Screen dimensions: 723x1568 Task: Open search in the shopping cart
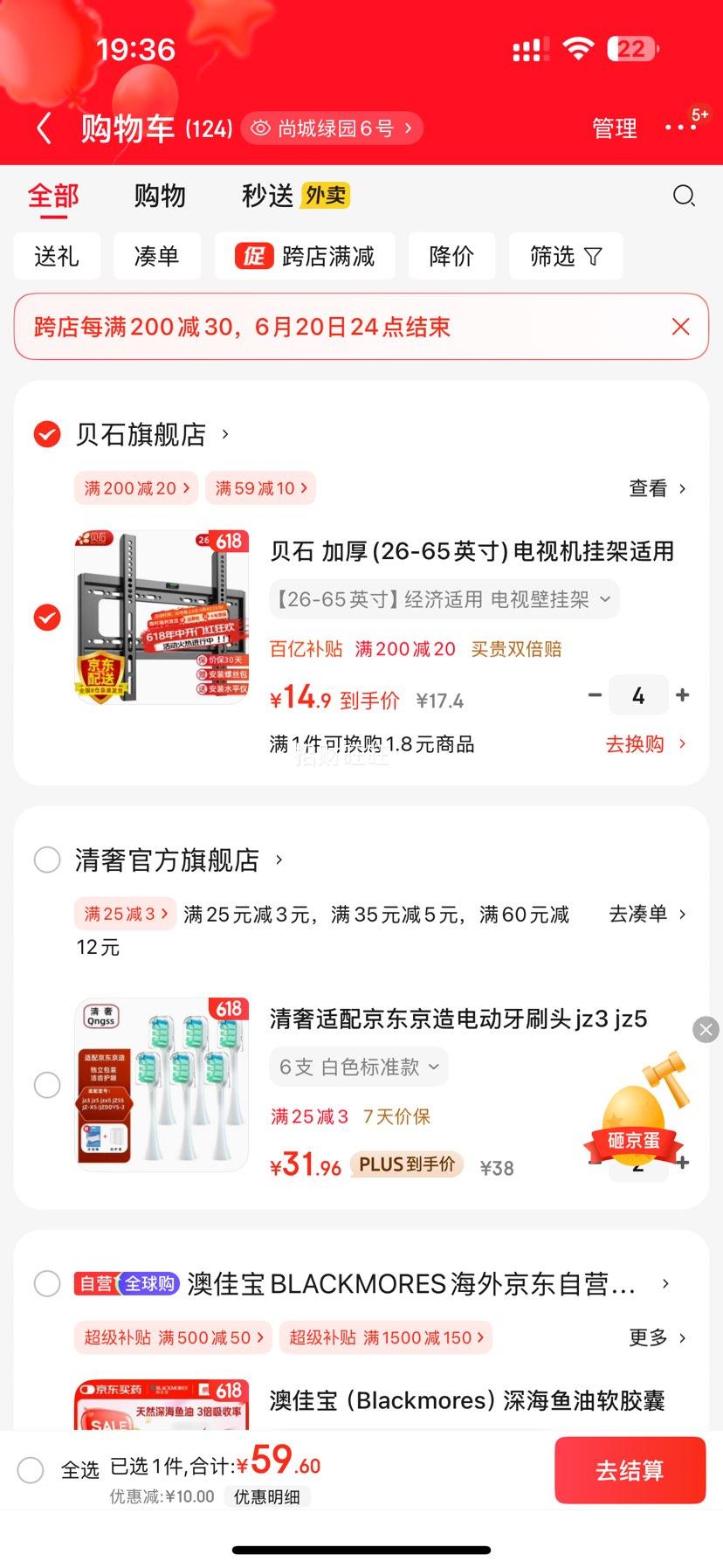(684, 196)
